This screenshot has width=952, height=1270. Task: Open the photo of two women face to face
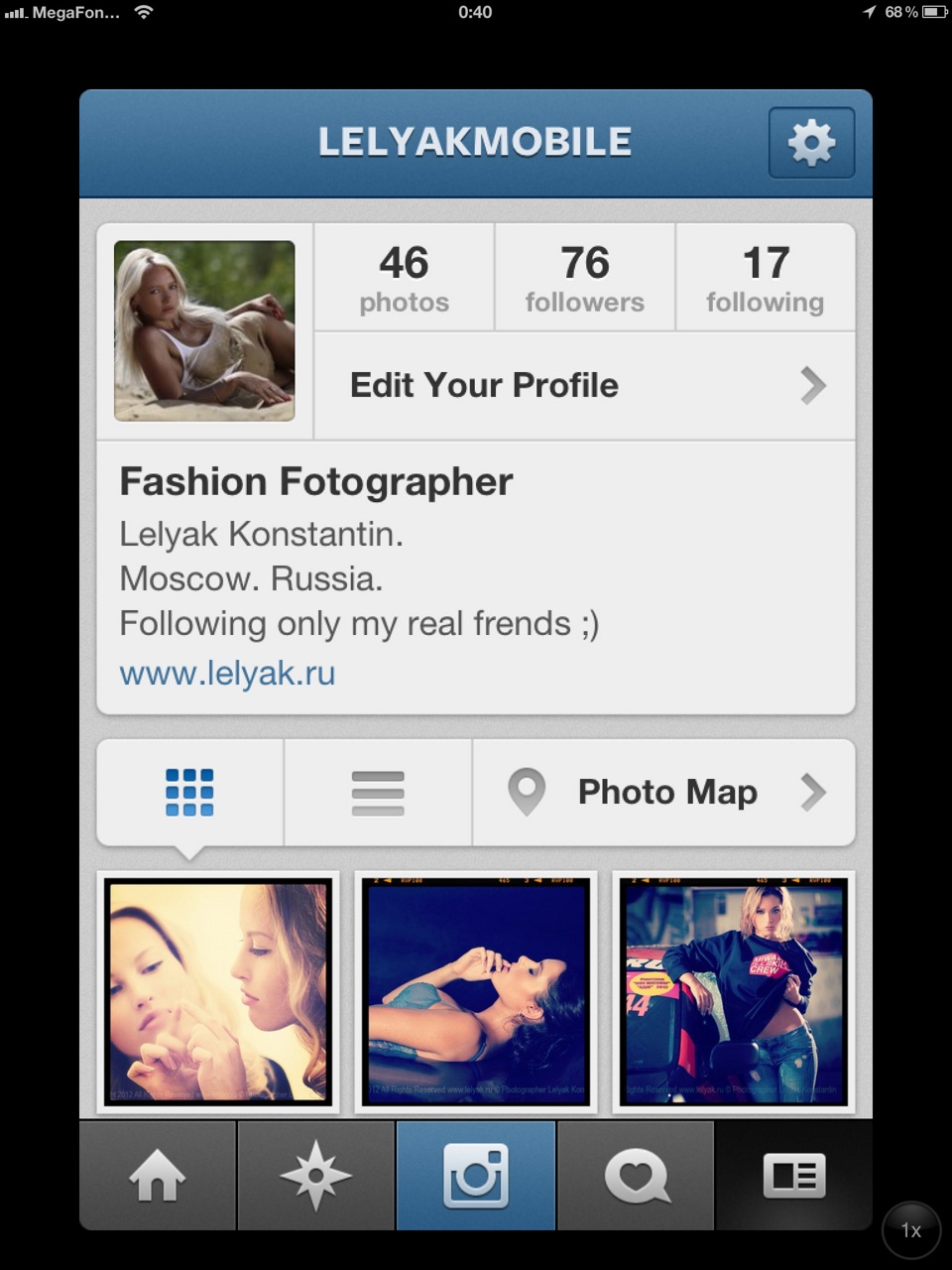[x=218, y=992]
